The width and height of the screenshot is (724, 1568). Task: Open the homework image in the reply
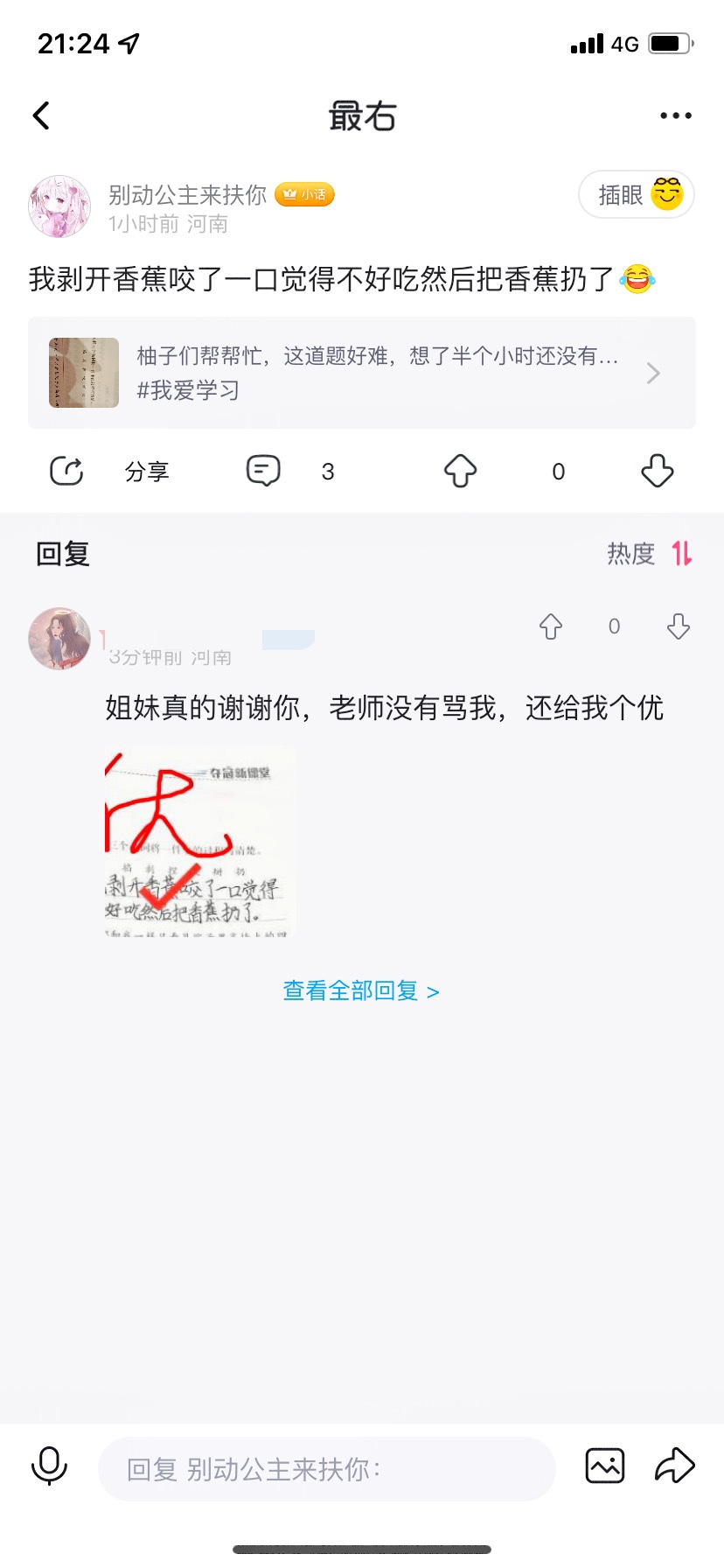click(200, 841)
